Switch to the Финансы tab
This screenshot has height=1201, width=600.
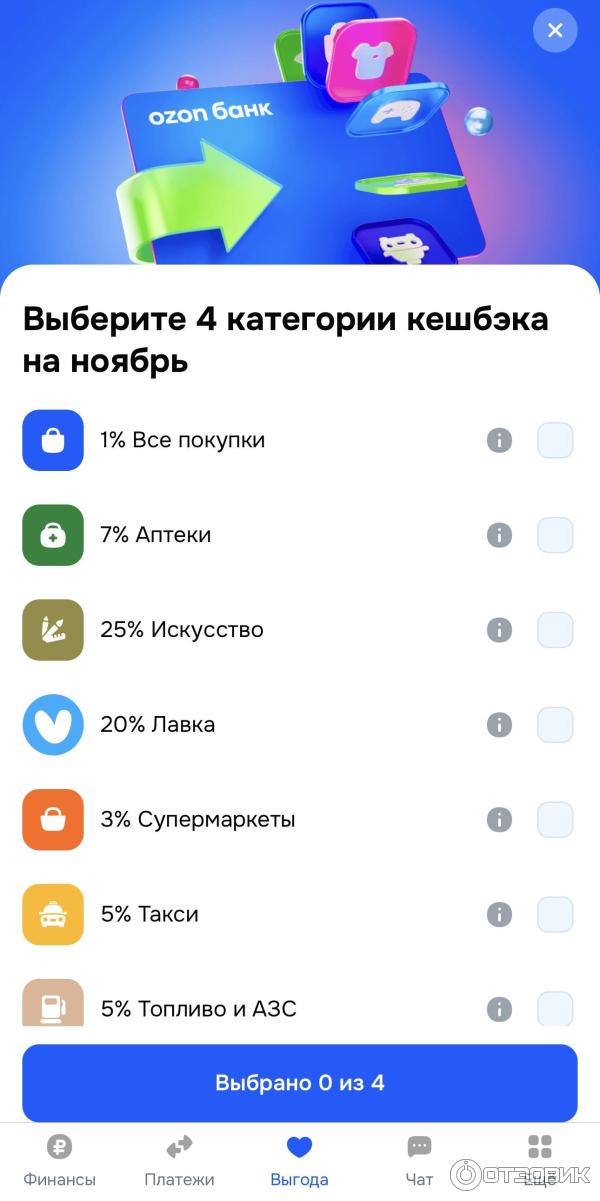click(x=60, y=1160)
